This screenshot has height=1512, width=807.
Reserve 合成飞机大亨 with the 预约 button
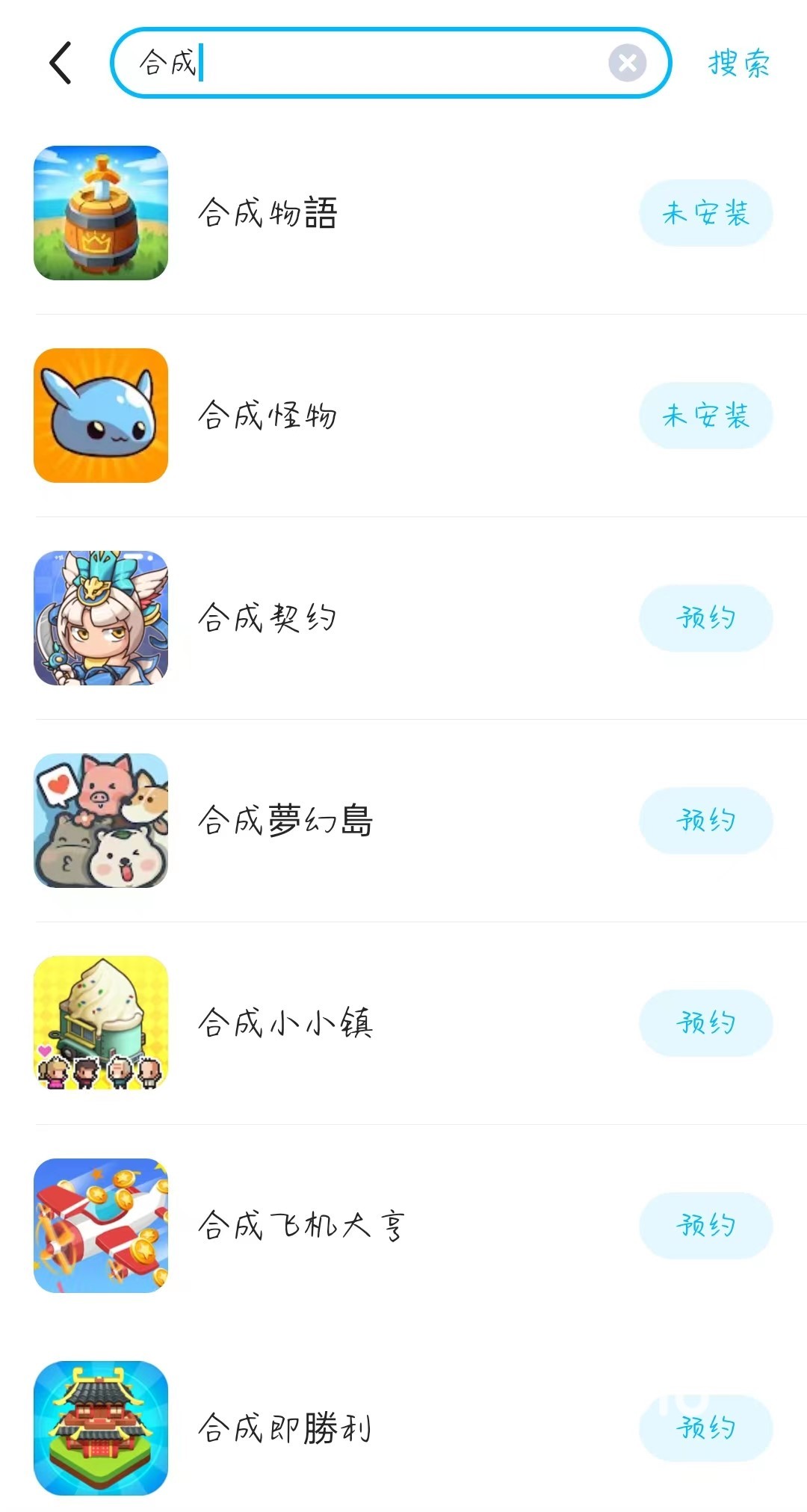tap(705, 1226)
